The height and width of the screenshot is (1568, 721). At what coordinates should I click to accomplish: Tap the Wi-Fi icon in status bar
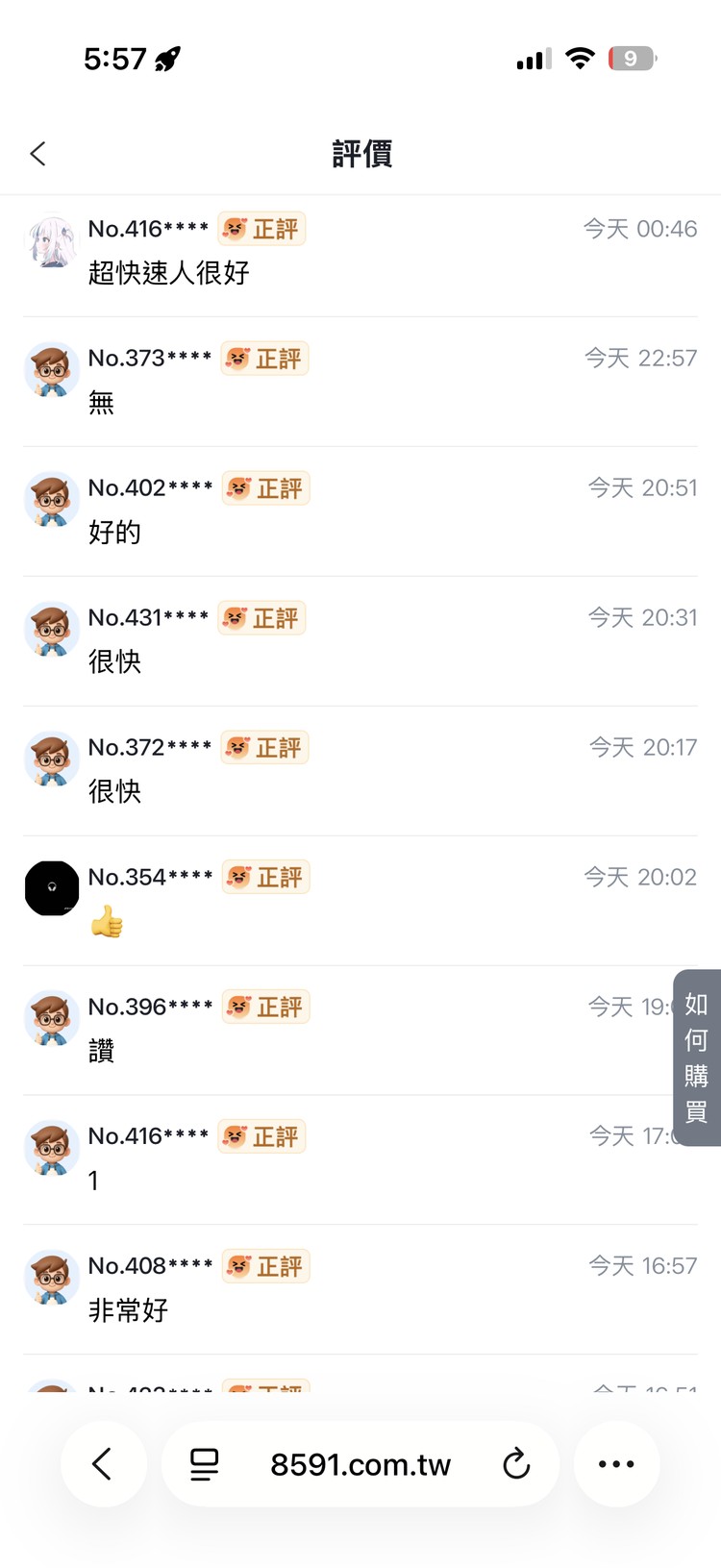click(x=579, y=58)
